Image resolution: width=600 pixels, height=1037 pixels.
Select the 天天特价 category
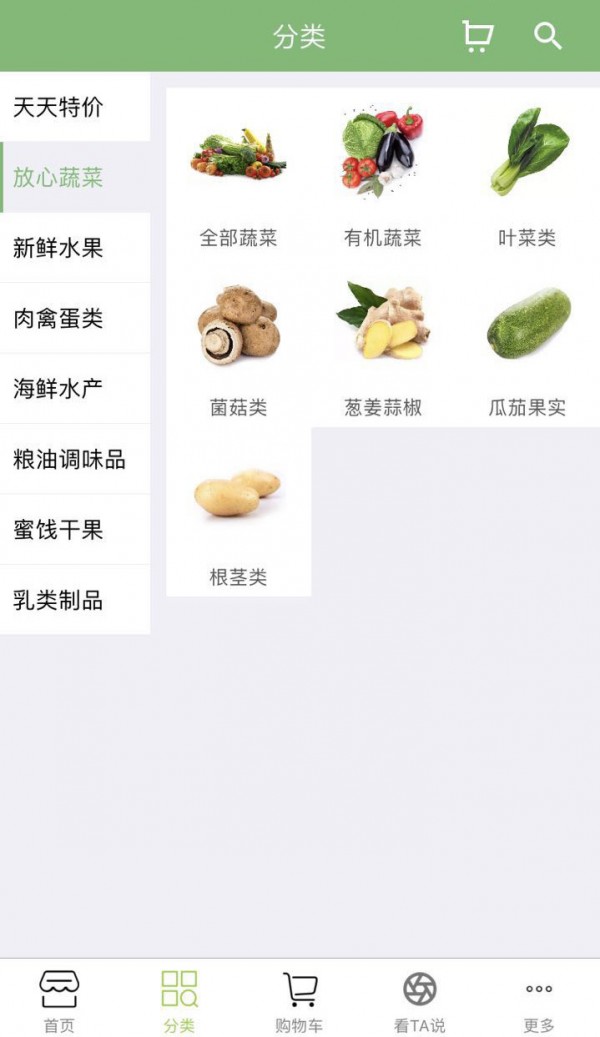pyautogui.click(x=75, y=107)
